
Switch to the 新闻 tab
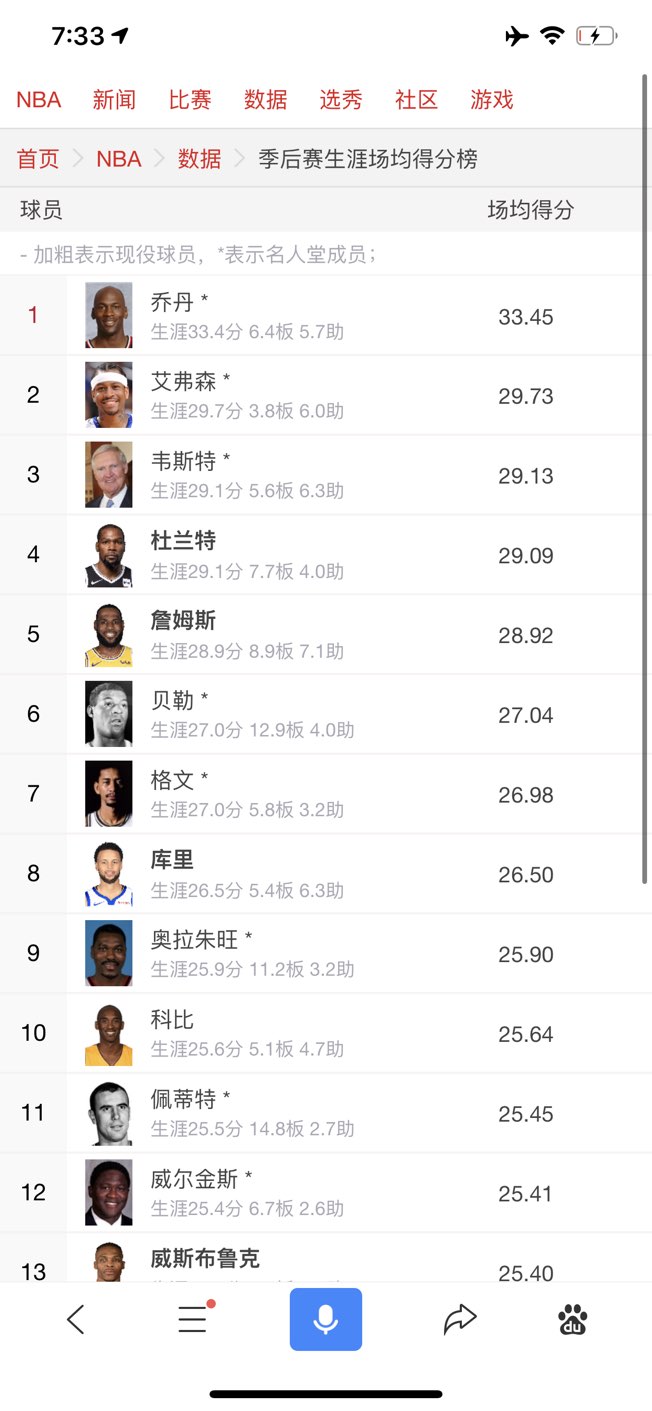click(x=114, y=100)
